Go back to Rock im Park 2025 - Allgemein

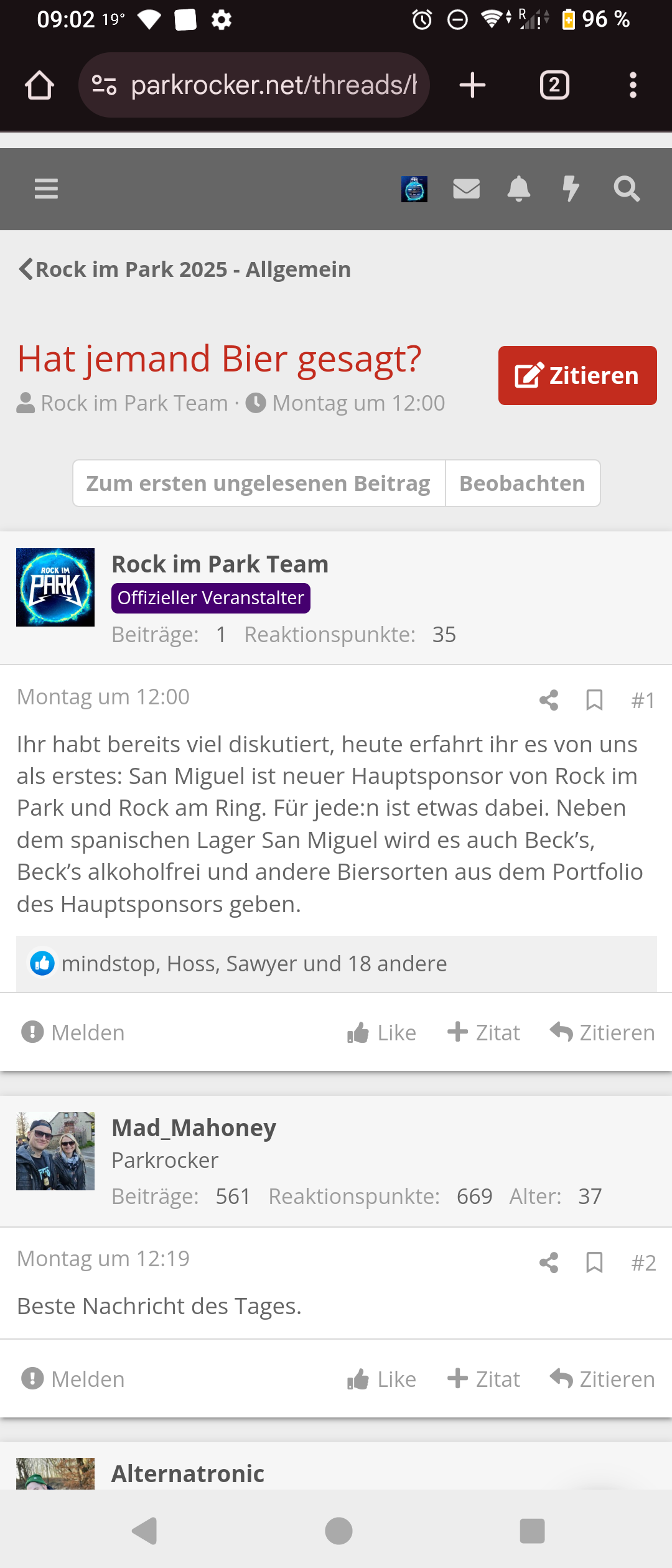[185, 269]
